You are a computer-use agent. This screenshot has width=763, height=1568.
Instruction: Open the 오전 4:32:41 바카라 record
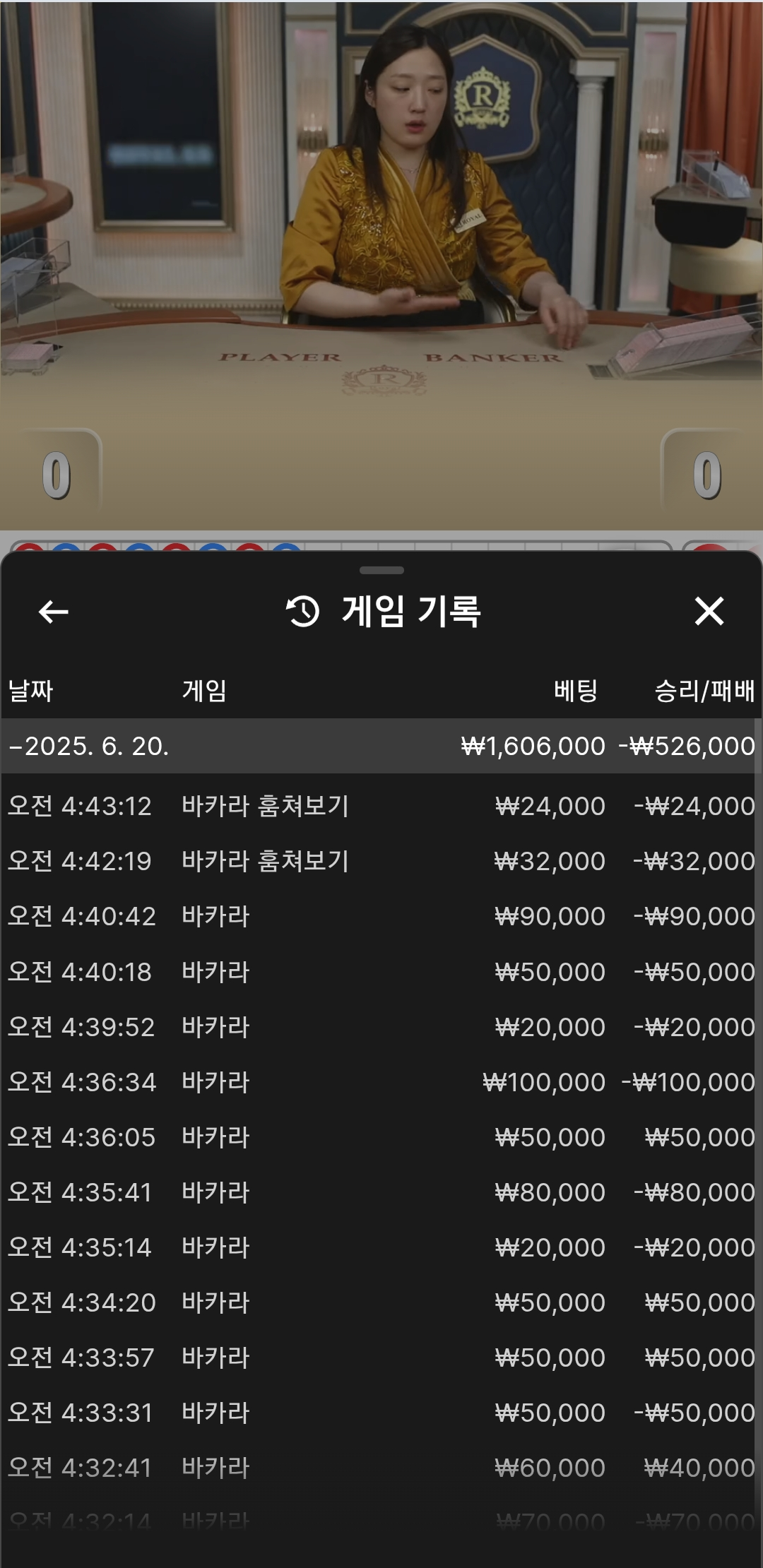point(380,1468)
